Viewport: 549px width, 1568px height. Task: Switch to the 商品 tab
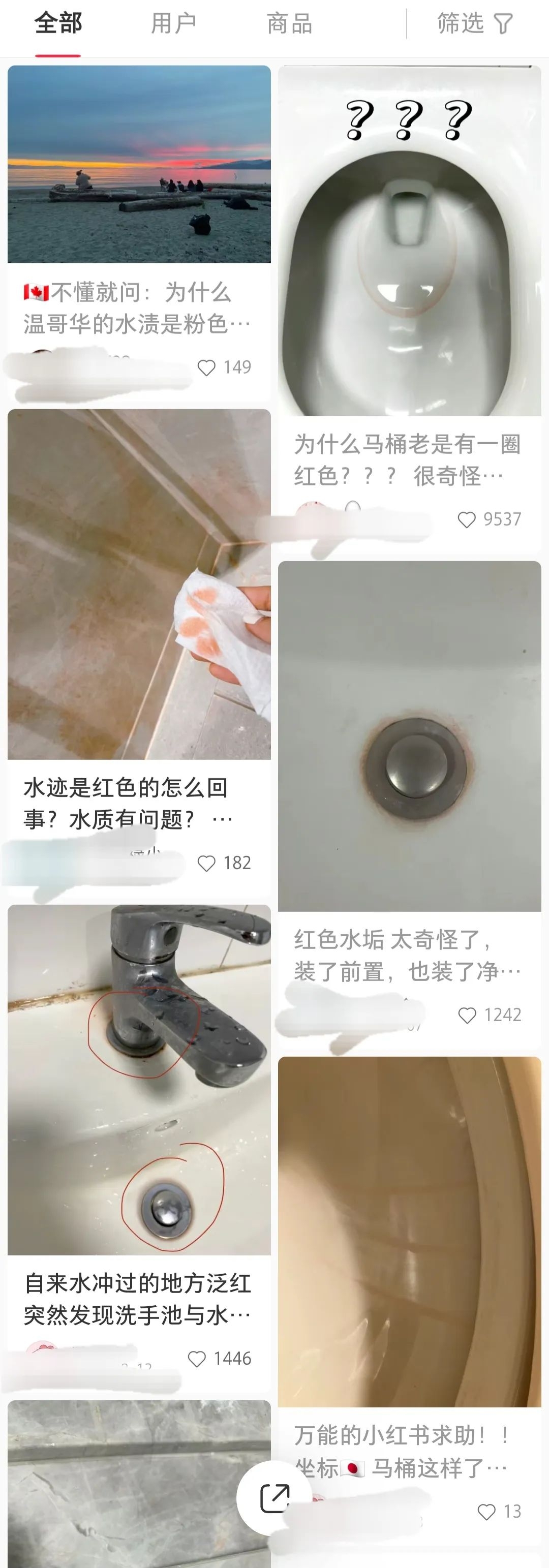click(290, 24)
